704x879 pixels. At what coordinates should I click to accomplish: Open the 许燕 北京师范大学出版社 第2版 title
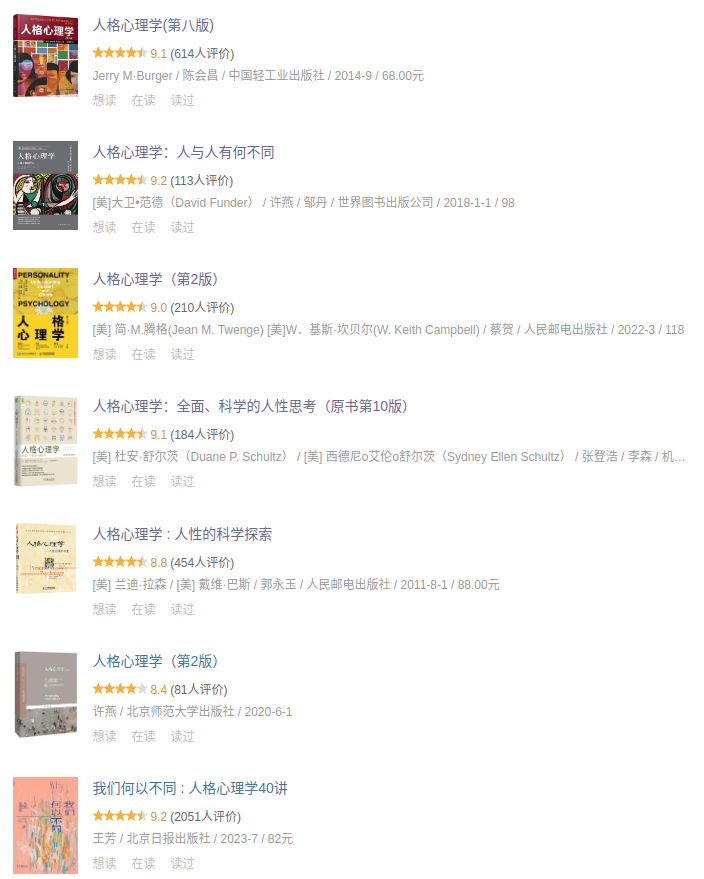155,661
